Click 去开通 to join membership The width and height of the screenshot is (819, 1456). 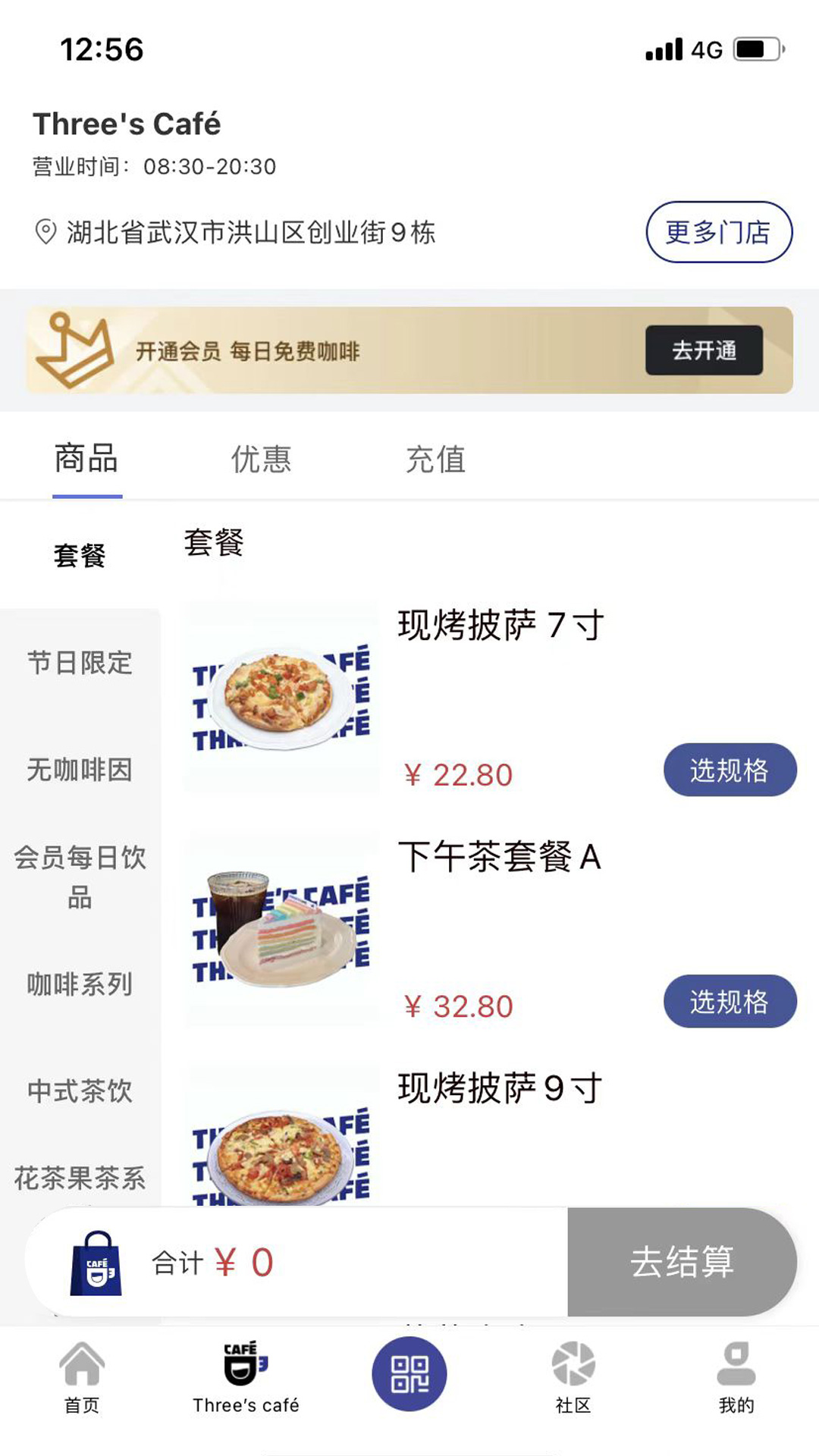704,350
